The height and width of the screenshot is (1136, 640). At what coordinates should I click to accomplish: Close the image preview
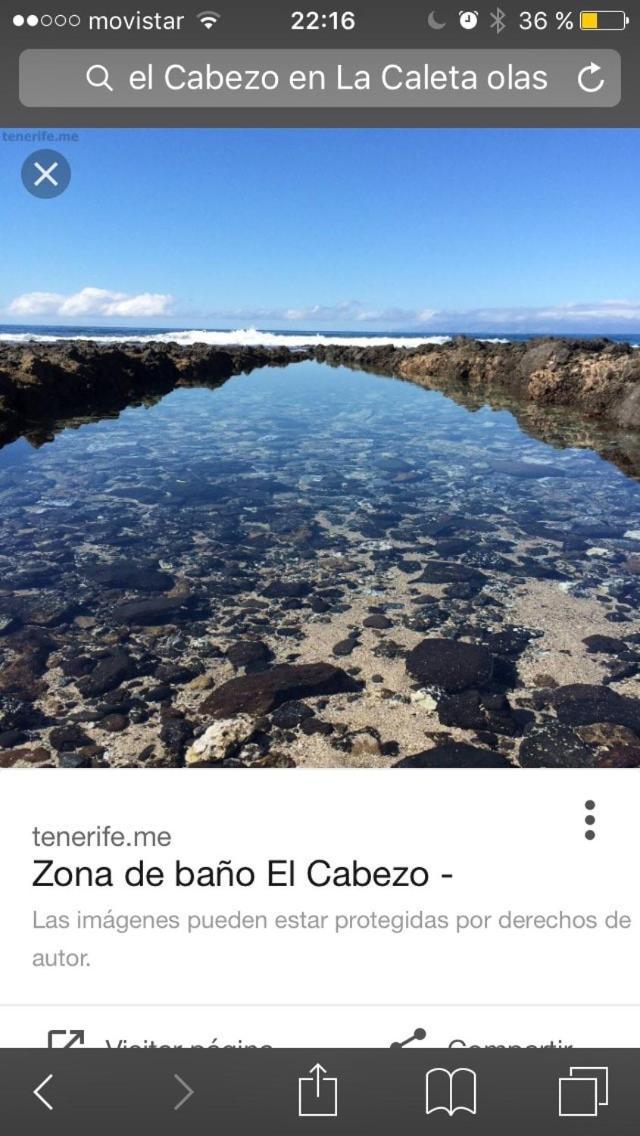point(46,174)
